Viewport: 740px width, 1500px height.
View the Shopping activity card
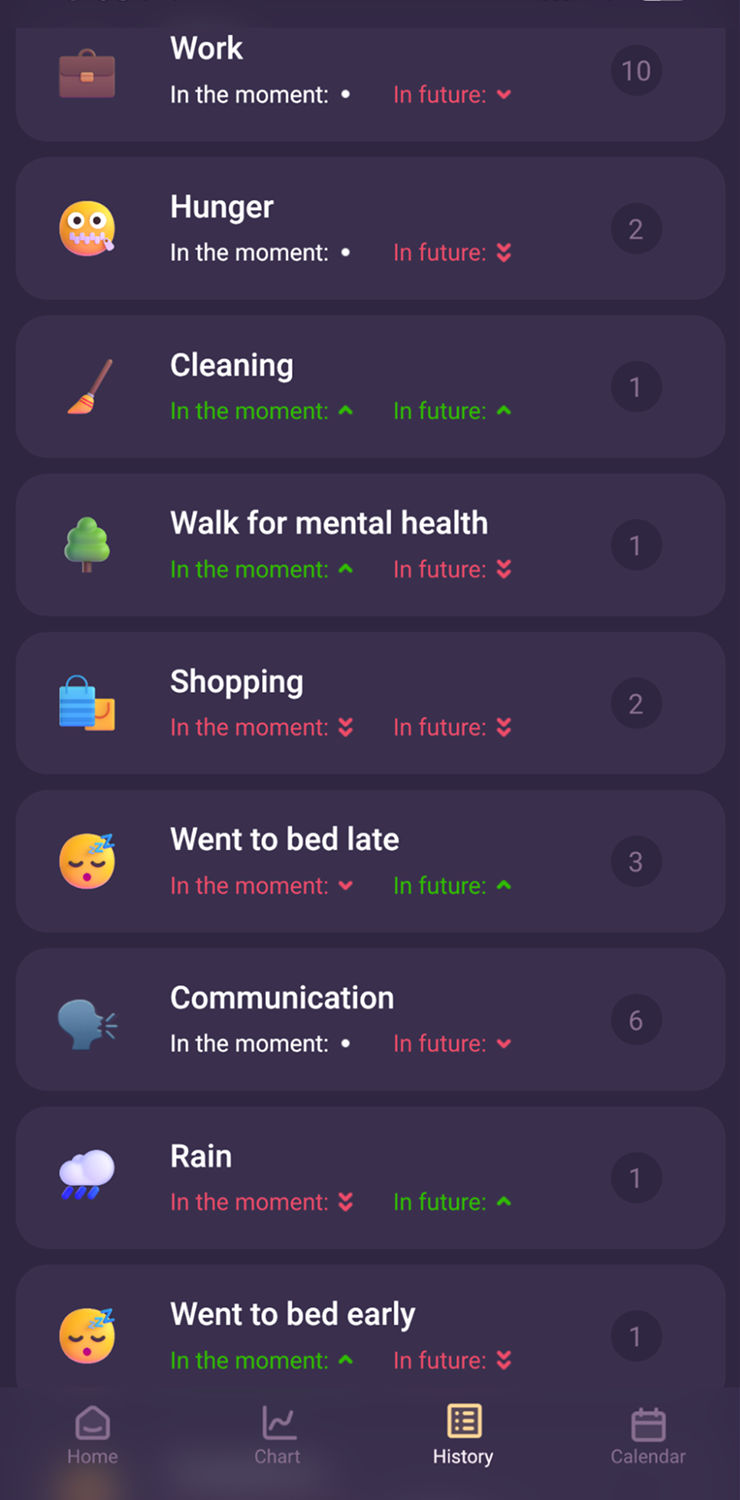(x=370, y=703)
